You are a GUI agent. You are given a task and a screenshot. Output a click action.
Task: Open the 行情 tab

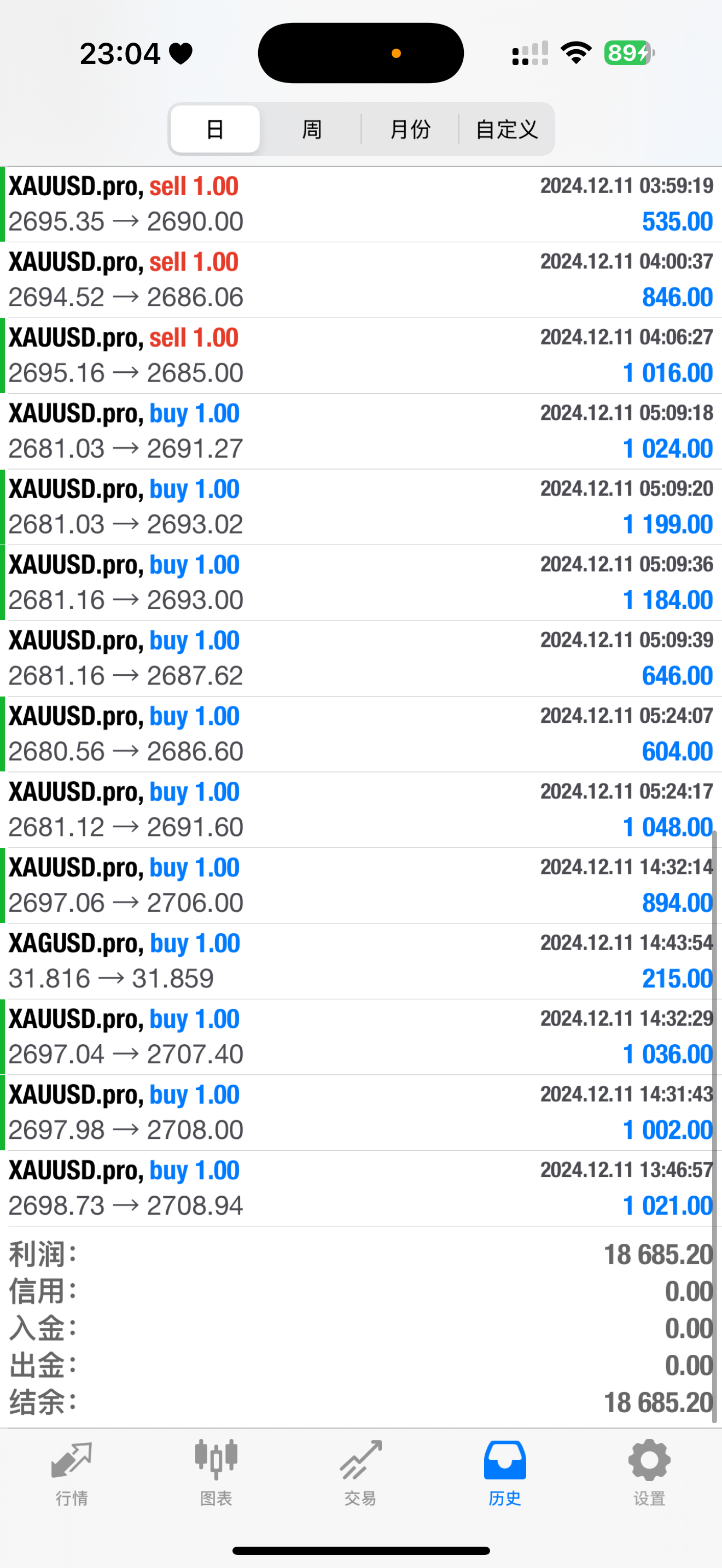(x=72, y=1473)
